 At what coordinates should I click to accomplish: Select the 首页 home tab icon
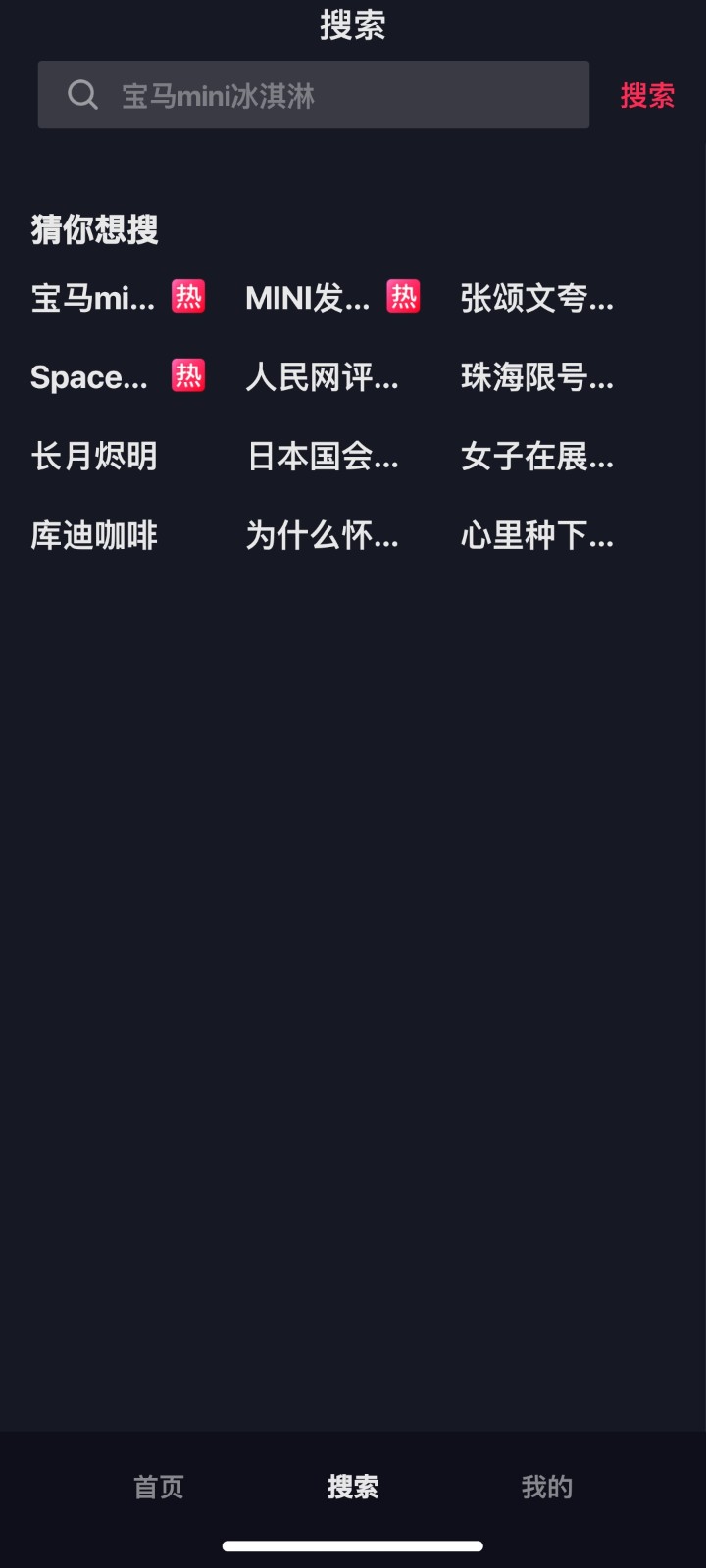click(158, 1486)
